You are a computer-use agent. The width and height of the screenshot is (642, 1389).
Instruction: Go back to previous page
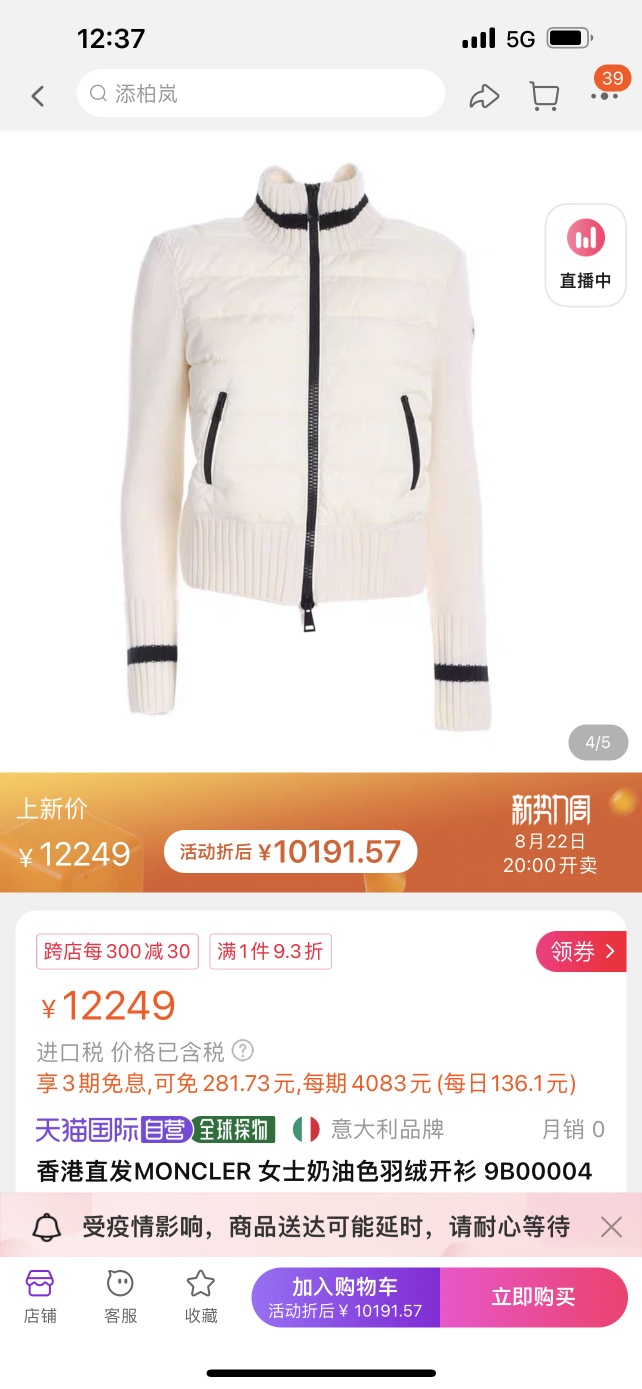(x=38, y=96)
